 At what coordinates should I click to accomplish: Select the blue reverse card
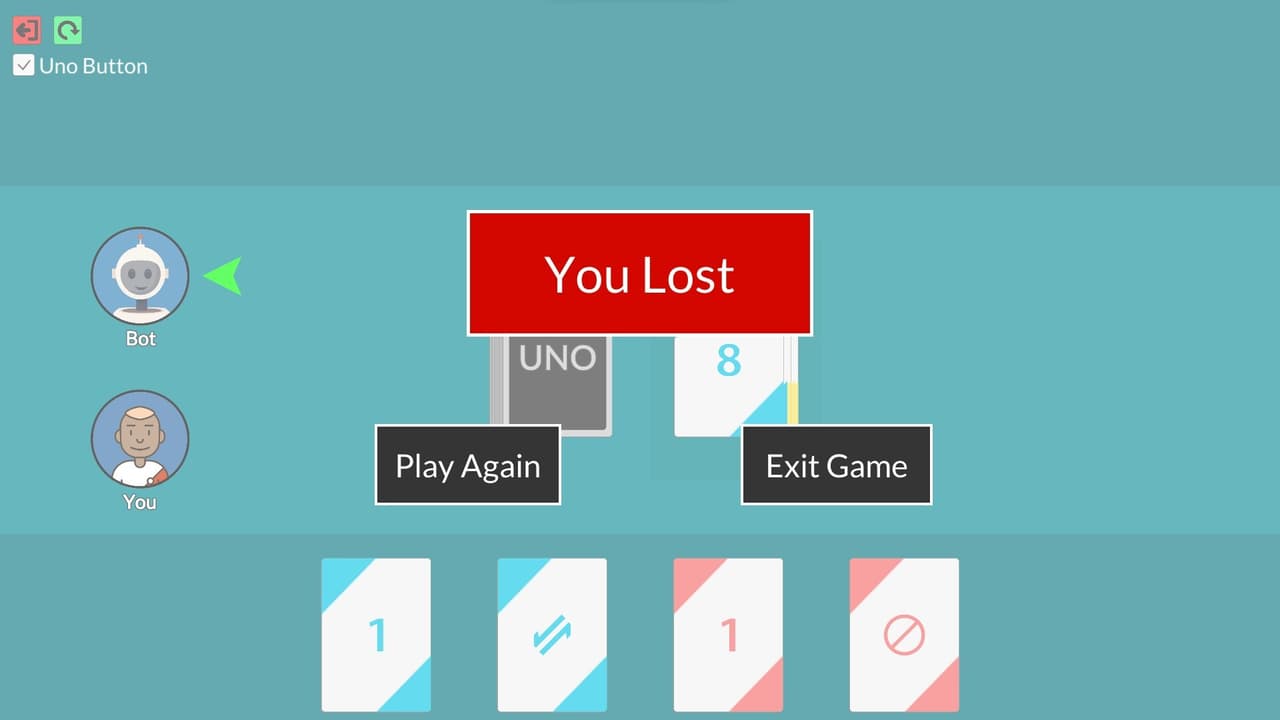point(552,635)
